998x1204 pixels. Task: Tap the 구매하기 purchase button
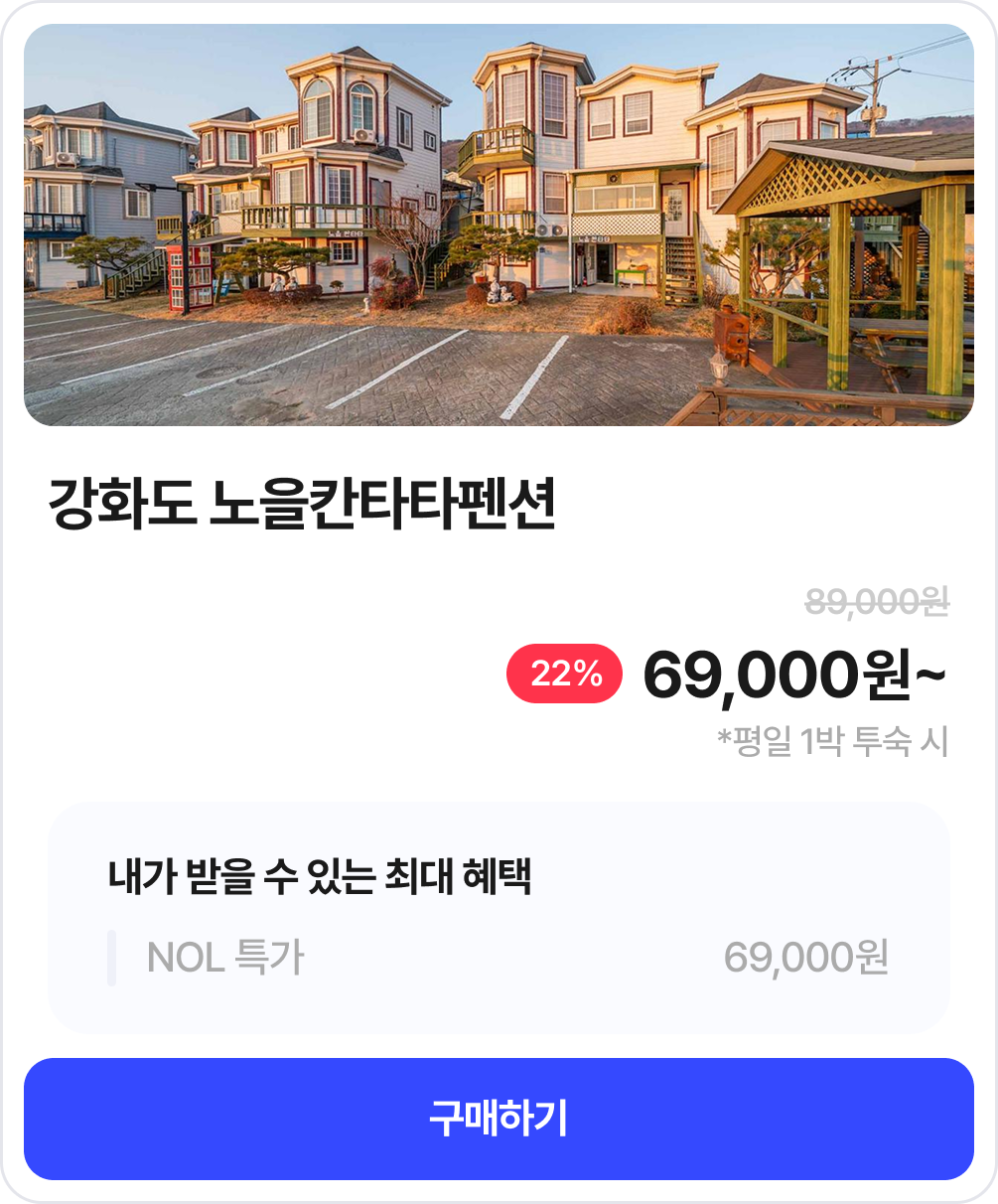pyautogui.click(x=499, y=1119)
